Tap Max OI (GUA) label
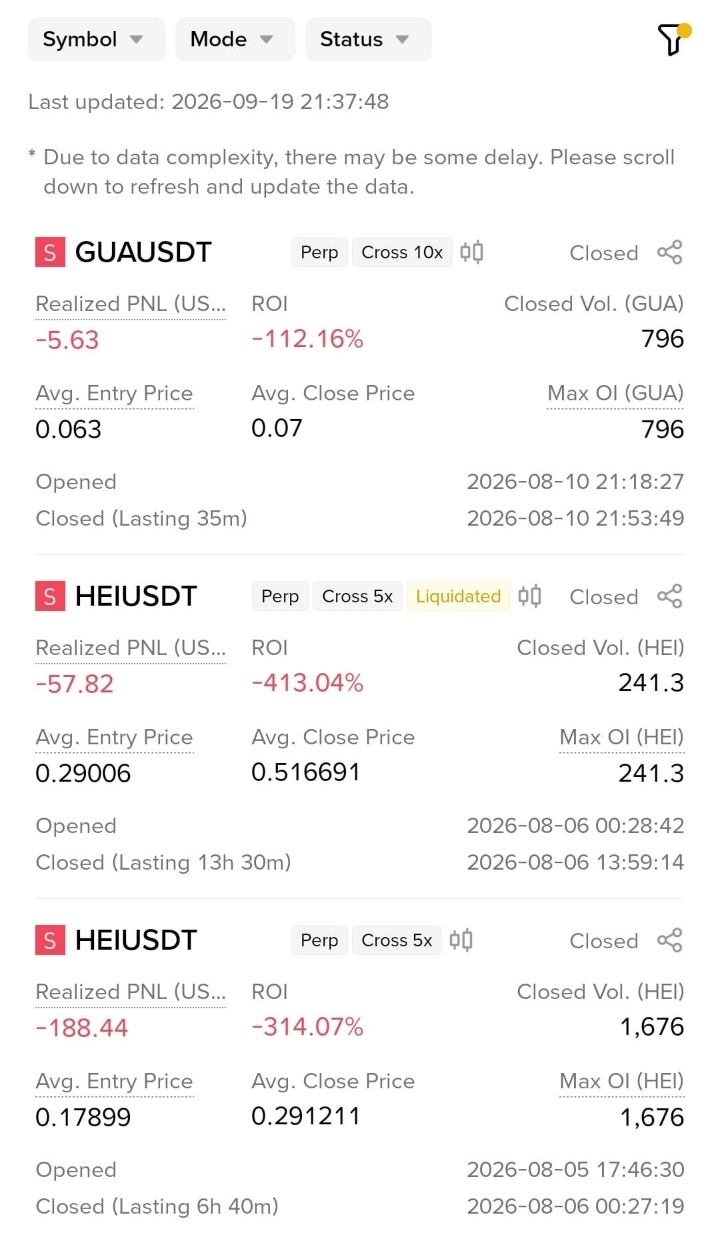 616,394
